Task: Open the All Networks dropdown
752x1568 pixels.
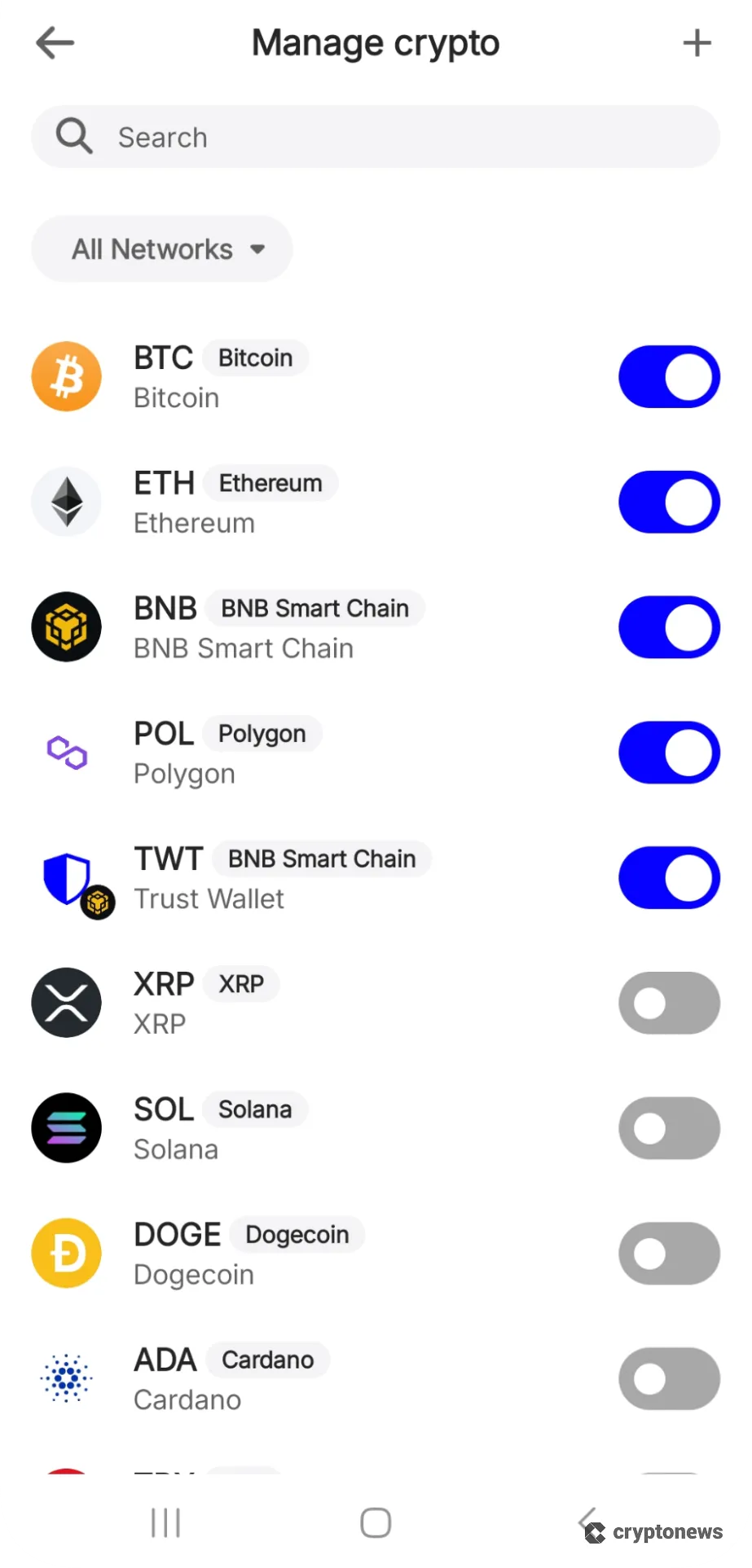Action: coord(161,249)
